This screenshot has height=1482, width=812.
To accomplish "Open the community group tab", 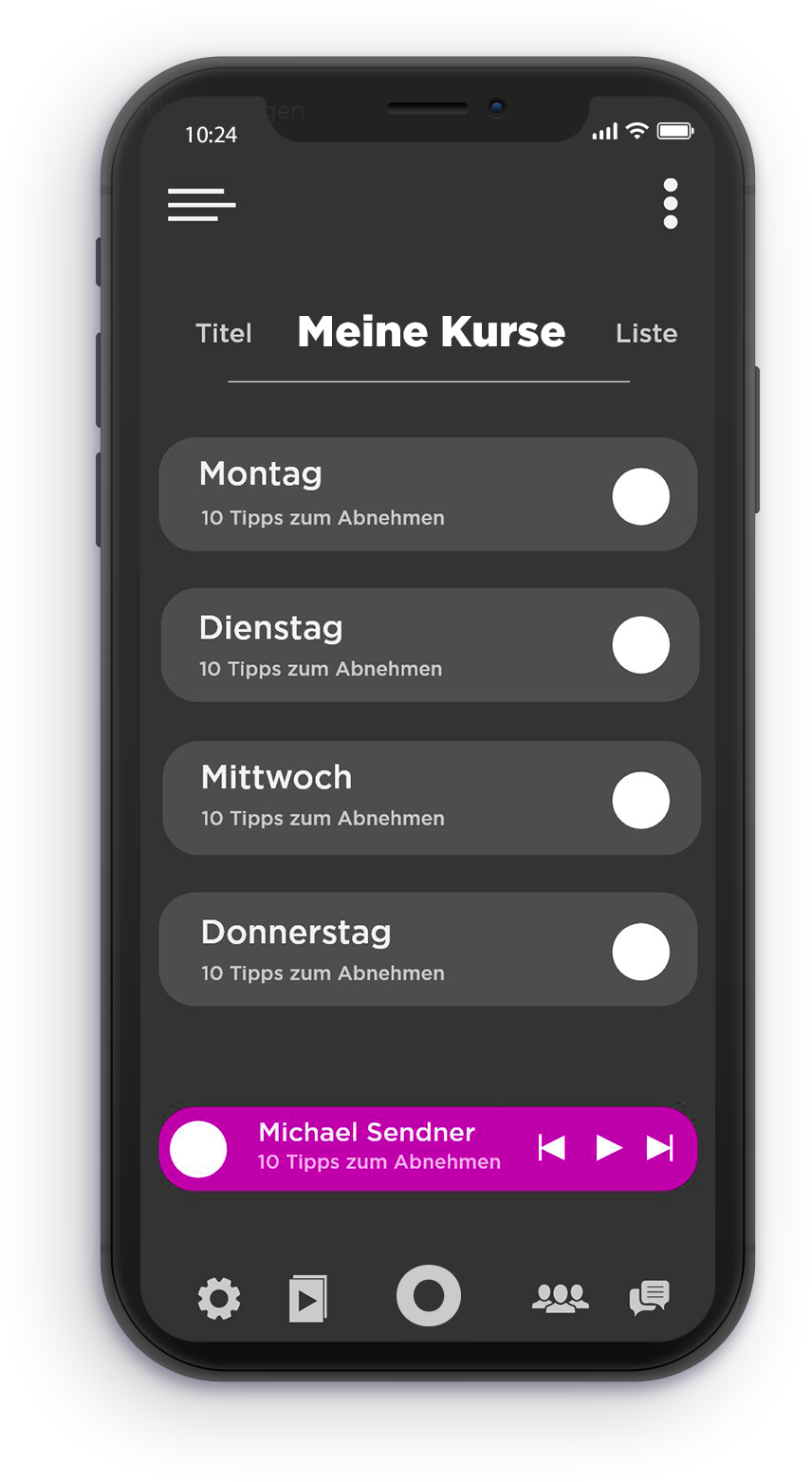I will [560, 1298].
